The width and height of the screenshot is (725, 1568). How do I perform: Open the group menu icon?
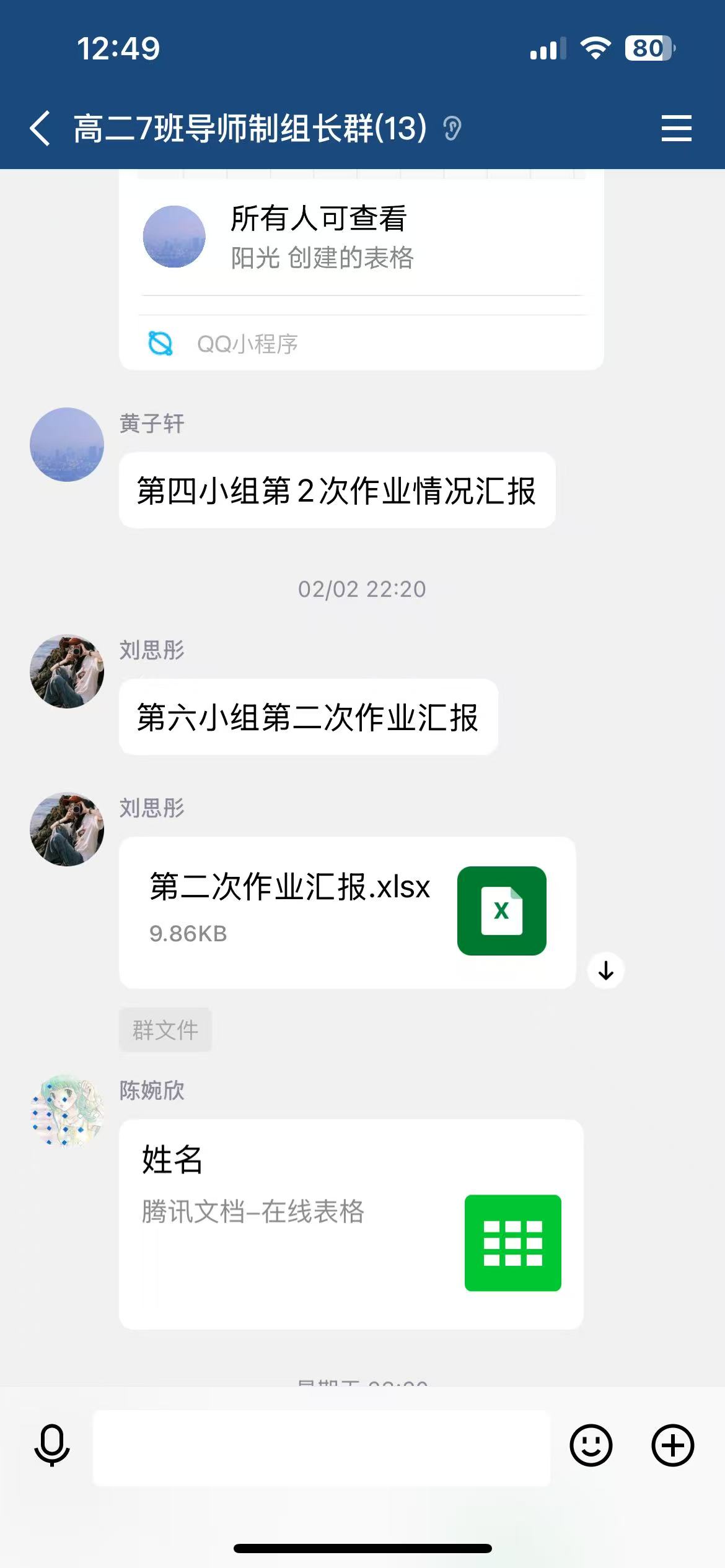click(x=676, y=129)
